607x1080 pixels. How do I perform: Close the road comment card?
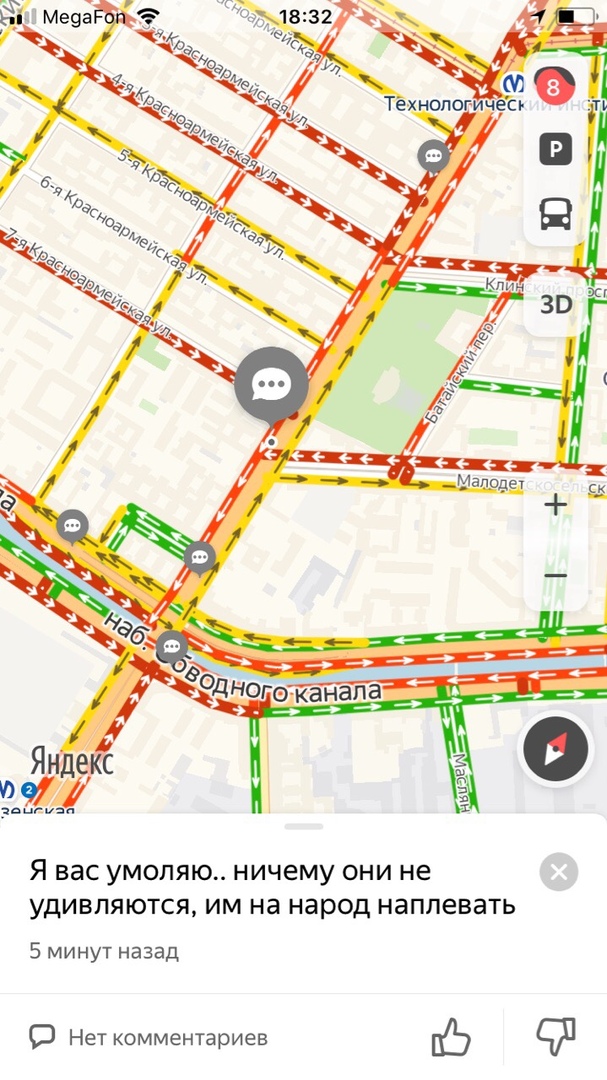[x=558, y=873]
